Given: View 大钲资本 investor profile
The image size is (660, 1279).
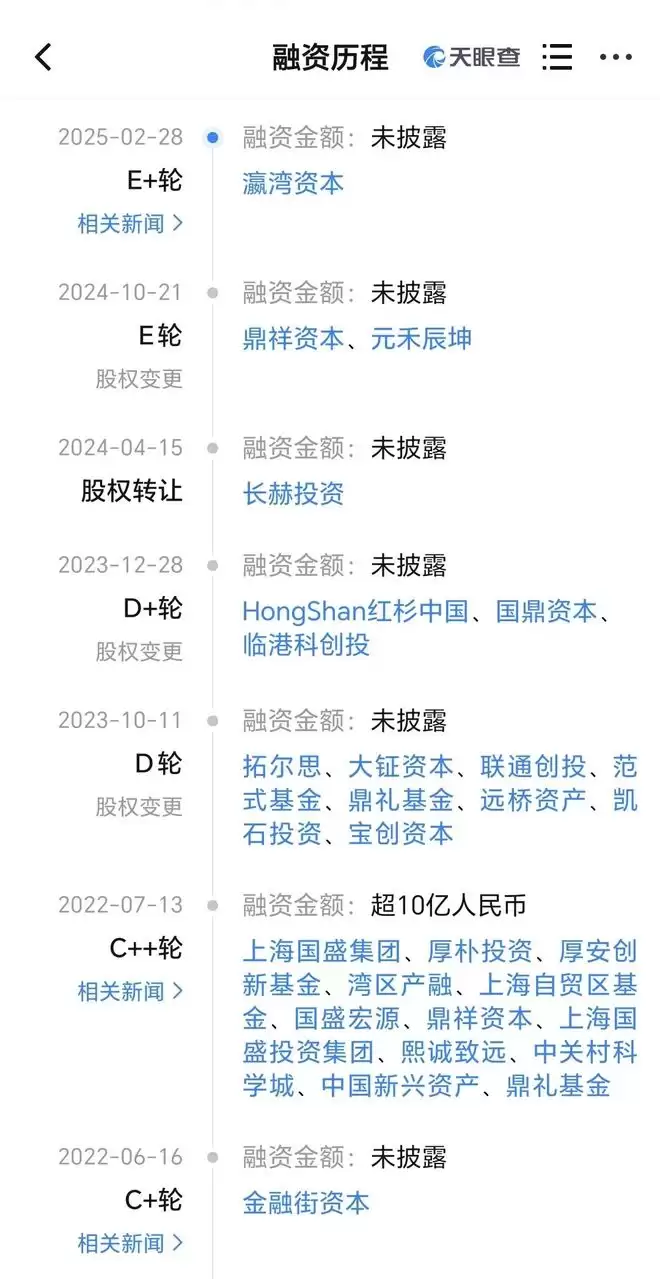Looking at the screenshot, I should point(400,767).
